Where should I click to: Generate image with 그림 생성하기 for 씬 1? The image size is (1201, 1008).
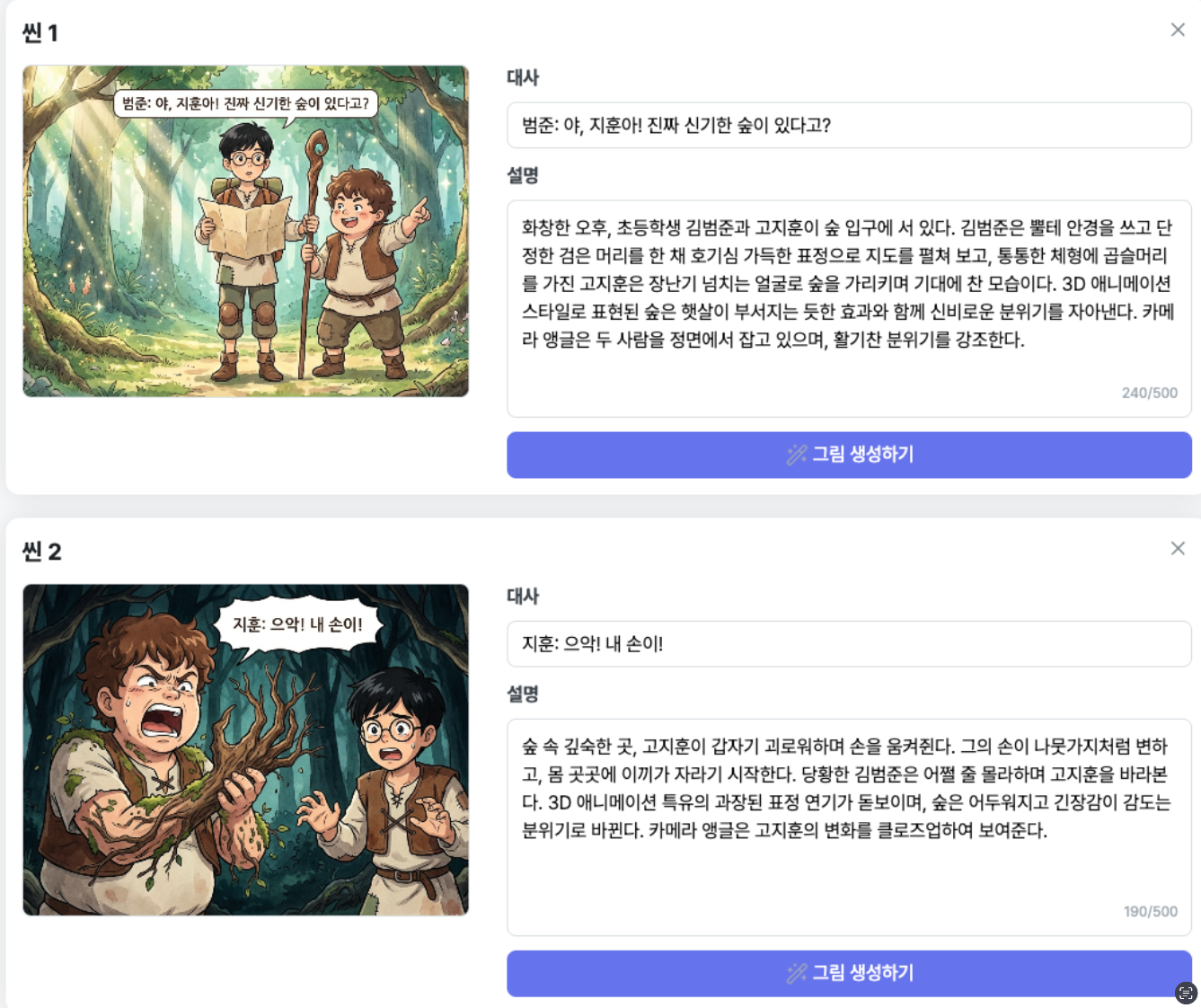pos(848,455)
